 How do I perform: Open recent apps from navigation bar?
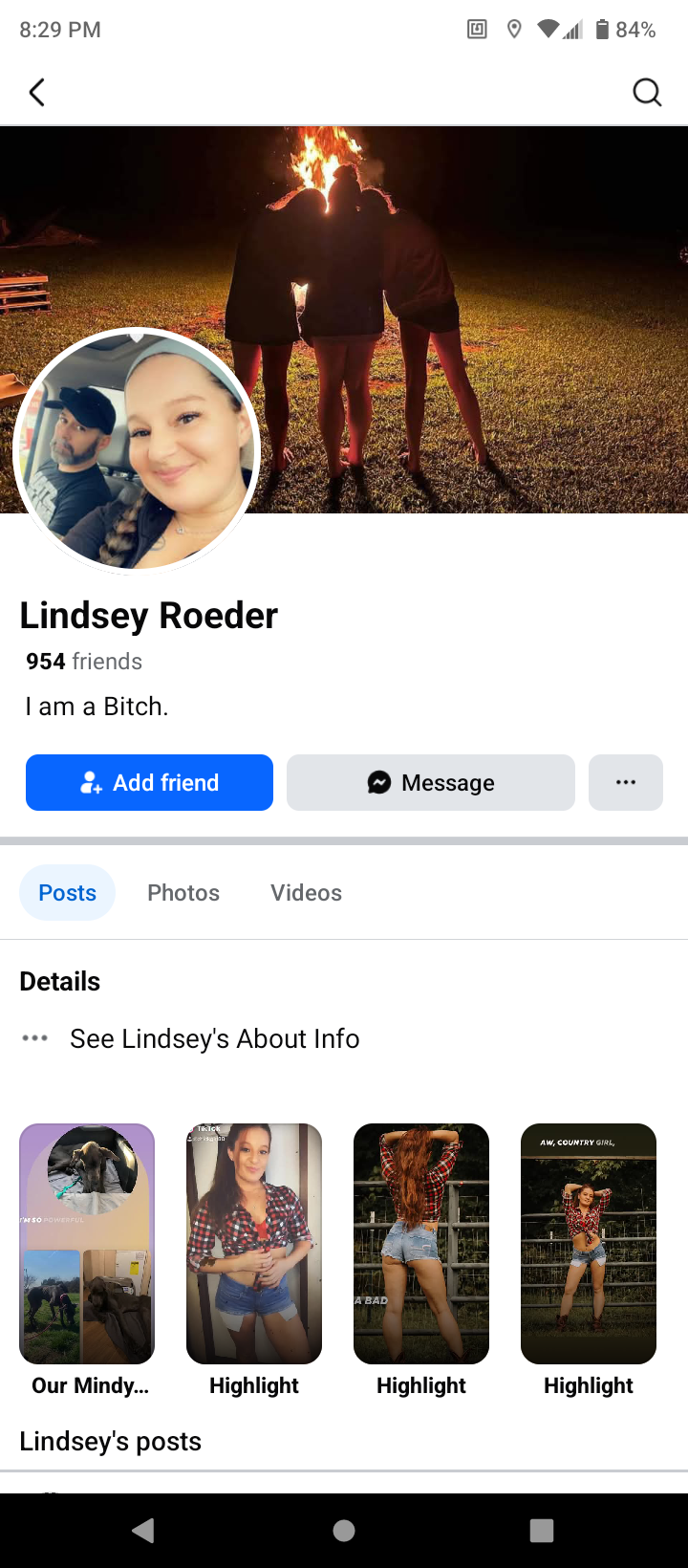(542, 1531)
